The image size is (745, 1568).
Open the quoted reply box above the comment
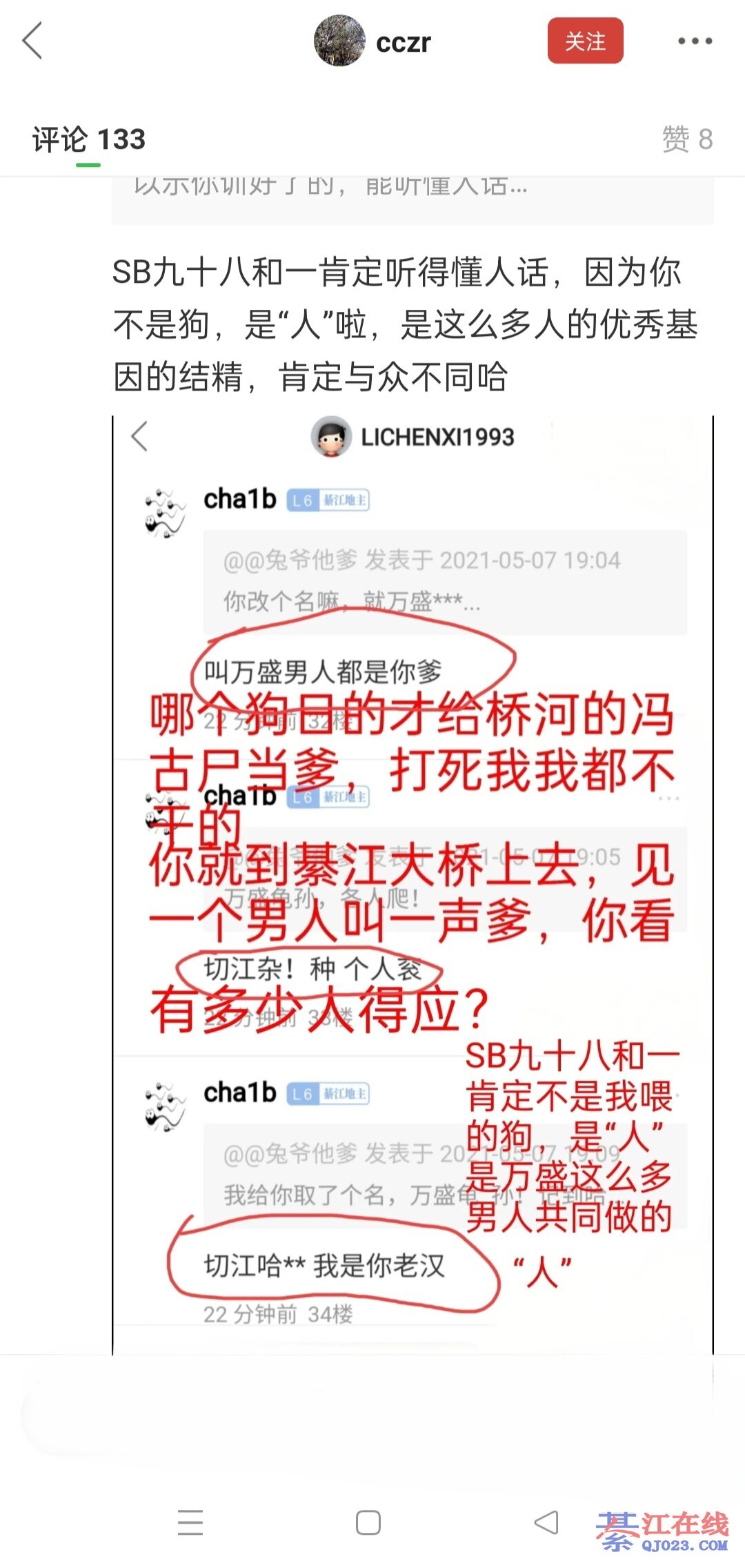413,198
